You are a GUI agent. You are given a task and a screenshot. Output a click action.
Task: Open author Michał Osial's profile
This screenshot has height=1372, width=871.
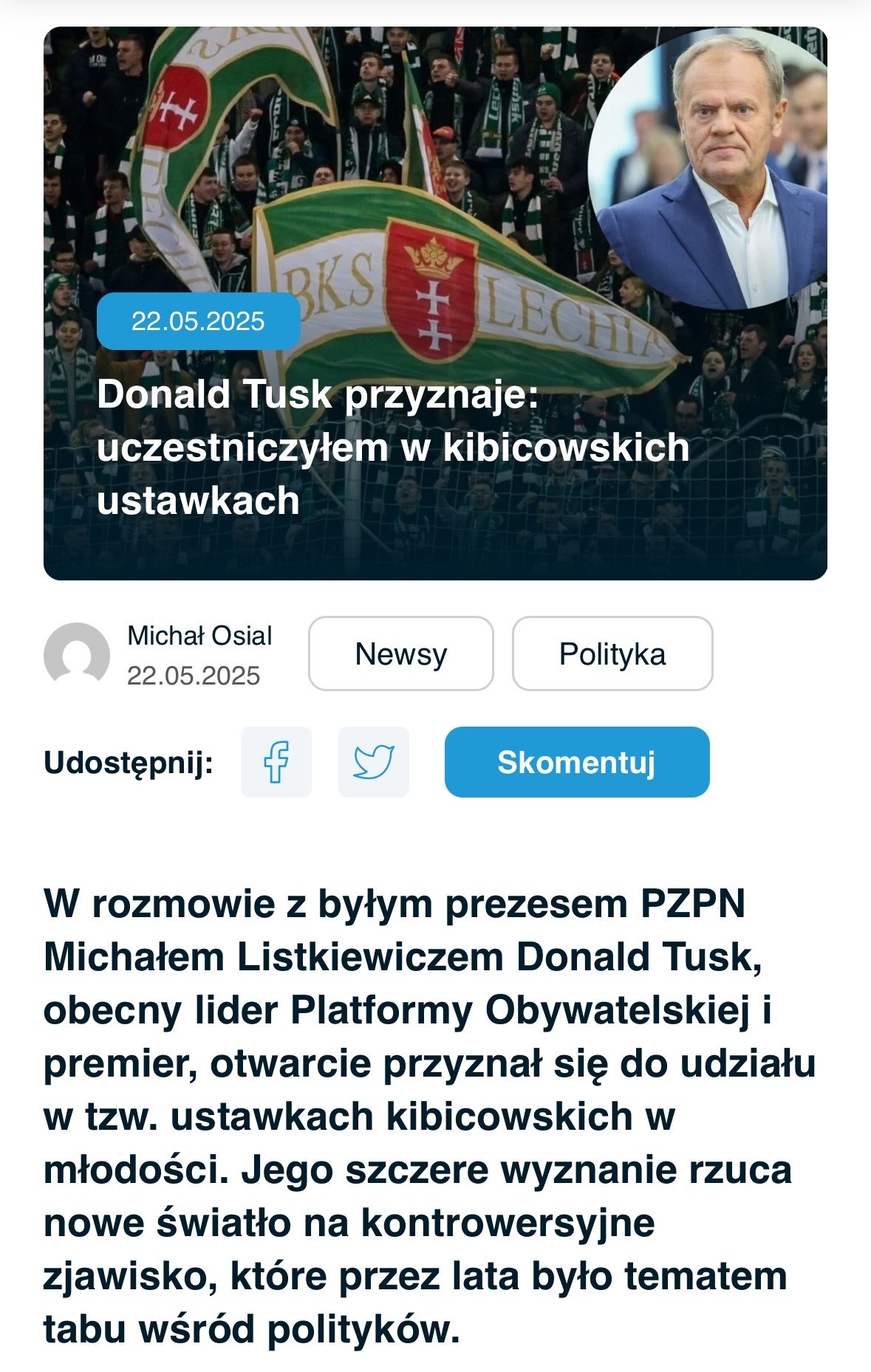pos(199,637)
